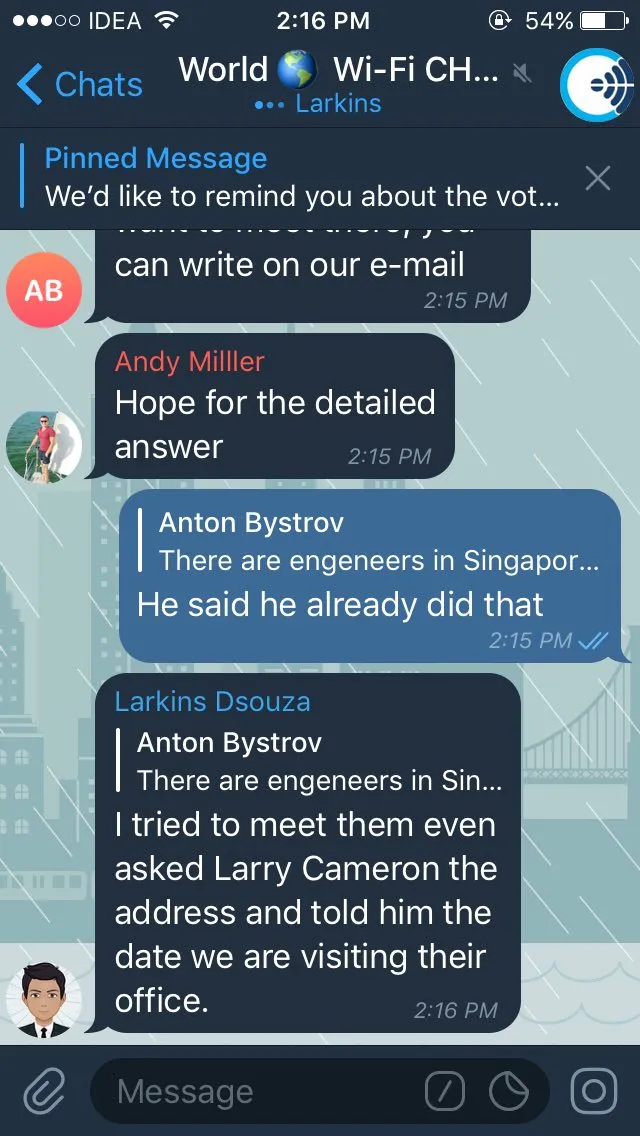Open bot commands slash button
The height and width of the screenshot is (1136, 640).
(444, 1091)
